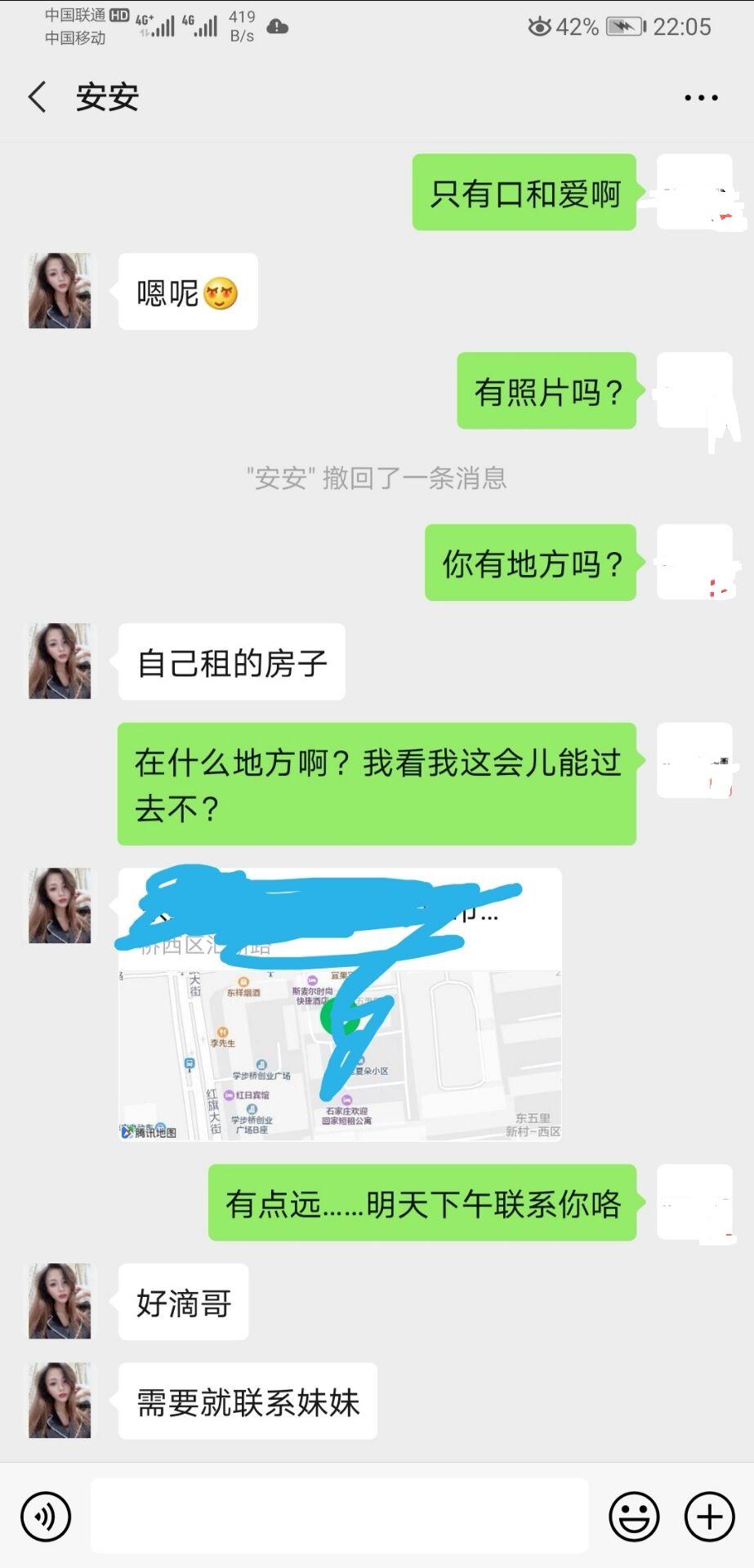Tap the chat title 安安
This screenshot has width=754, height=1568.
106,96
